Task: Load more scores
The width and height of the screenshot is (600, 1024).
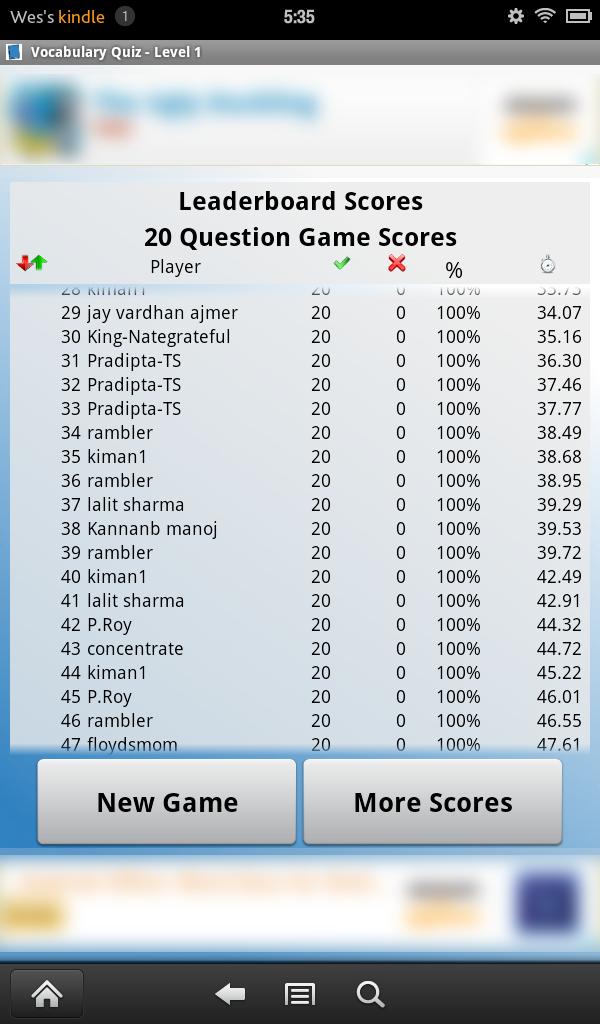Action: click(x=432, y=802)
